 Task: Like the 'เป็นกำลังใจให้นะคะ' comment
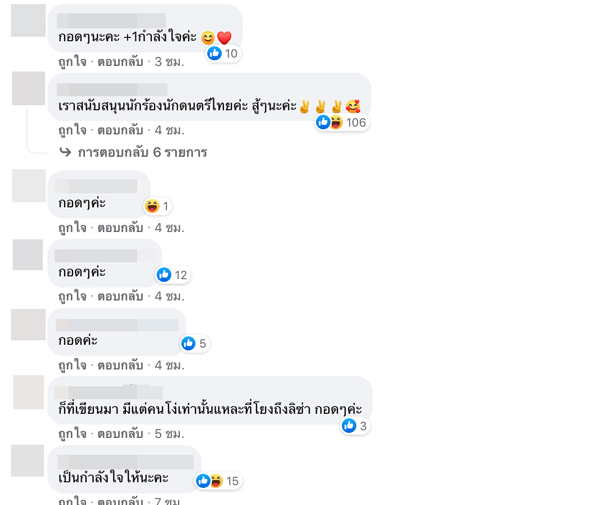point(70,499)
